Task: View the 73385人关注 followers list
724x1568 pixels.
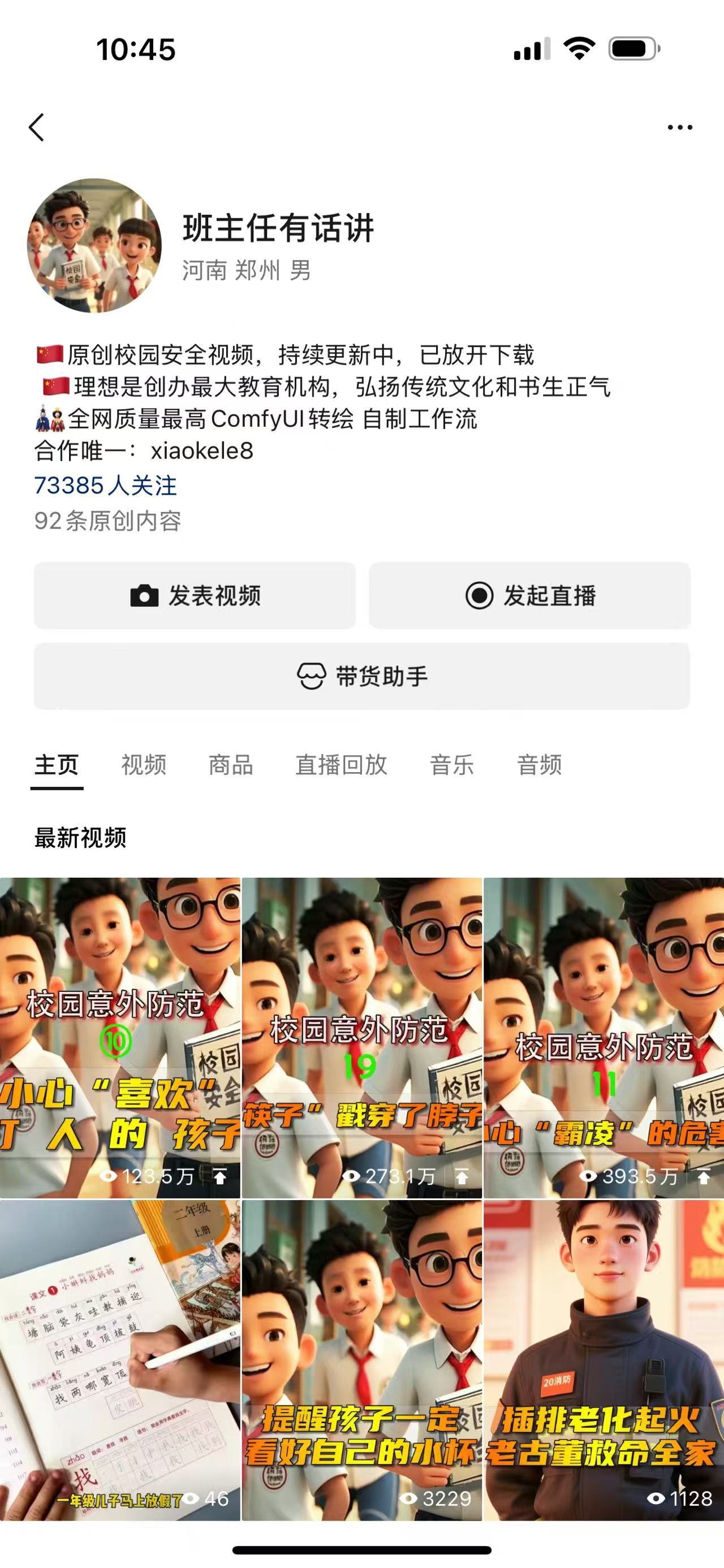Action: tap(105, 485)
